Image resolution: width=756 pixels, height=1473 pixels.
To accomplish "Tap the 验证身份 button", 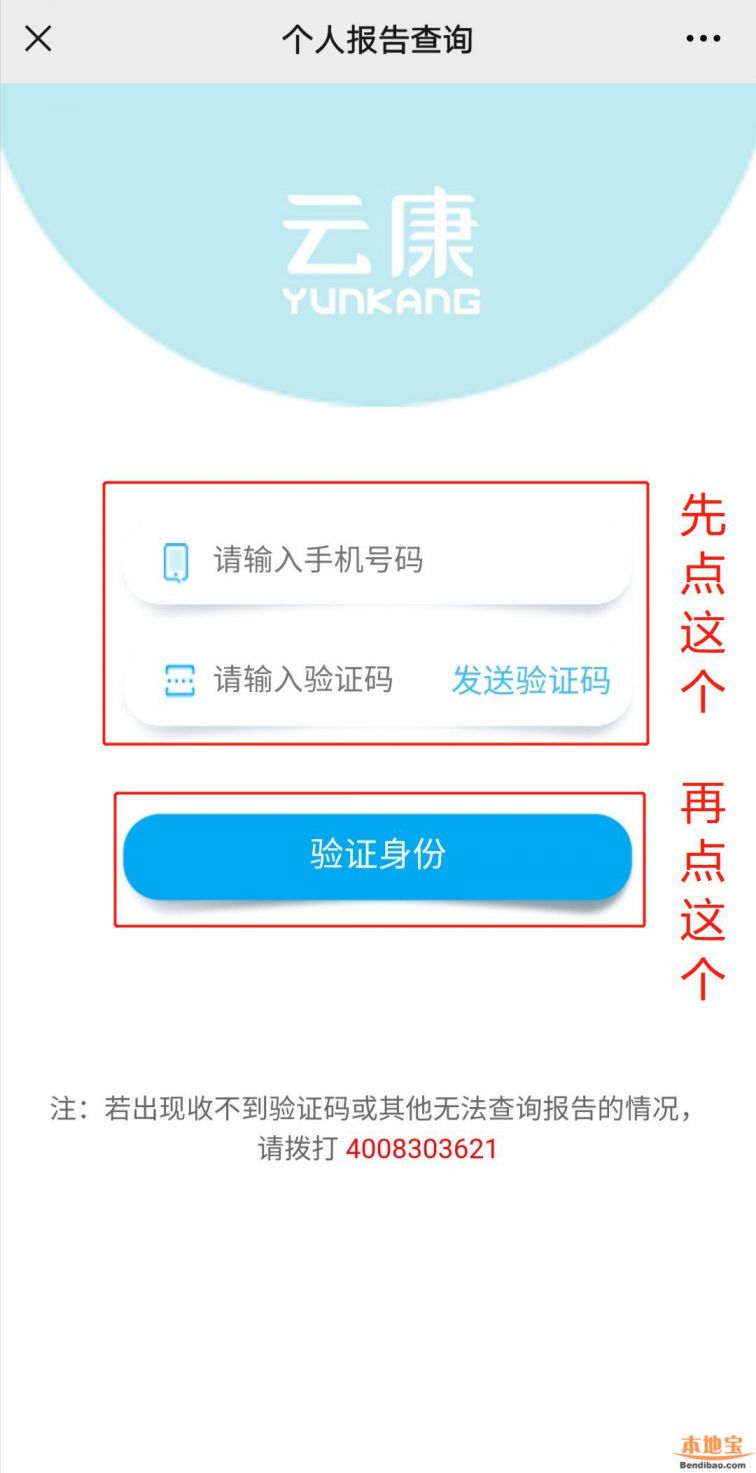I will pos(377,856).
